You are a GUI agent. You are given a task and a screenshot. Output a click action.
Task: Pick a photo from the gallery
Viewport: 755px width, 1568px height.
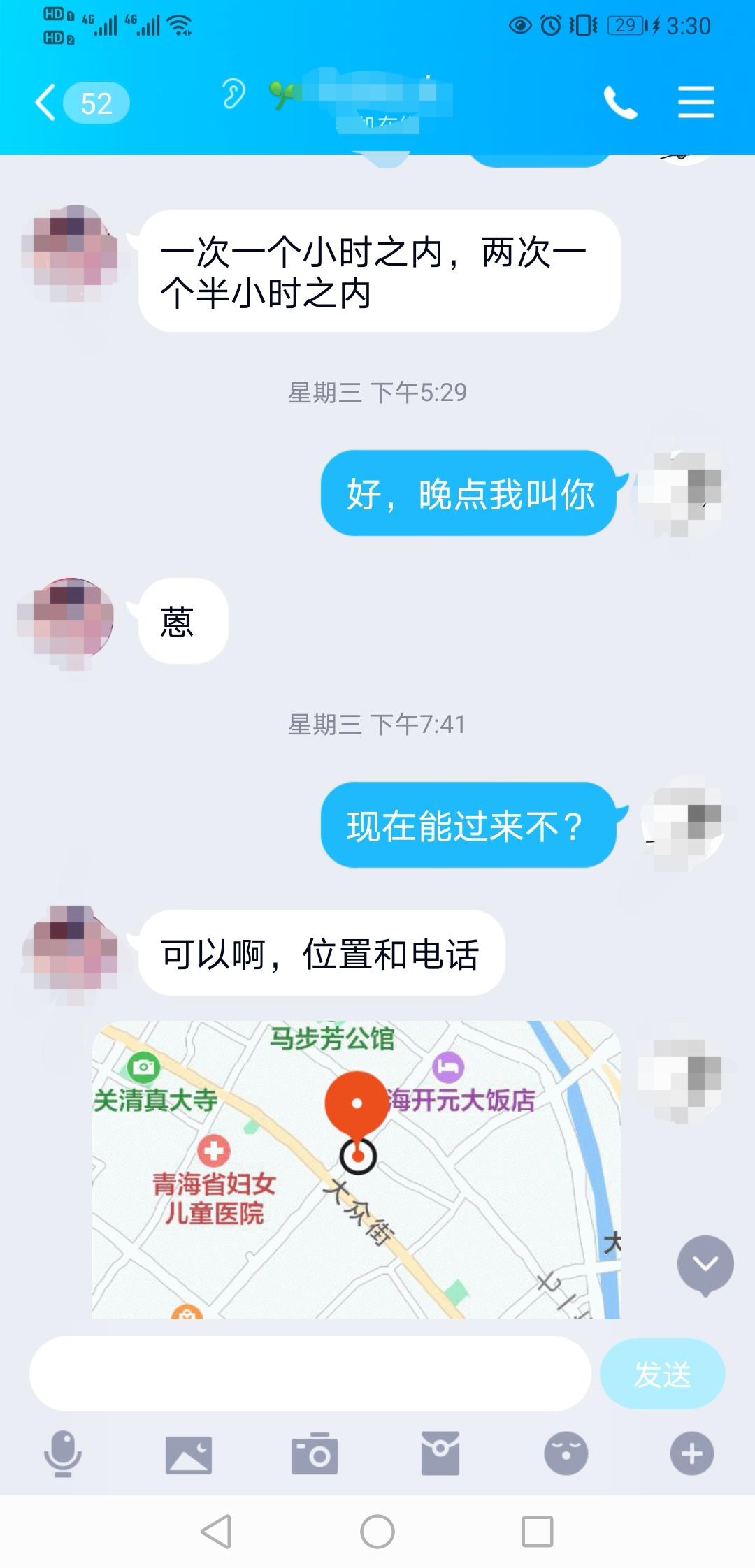tap(188, 1455)
